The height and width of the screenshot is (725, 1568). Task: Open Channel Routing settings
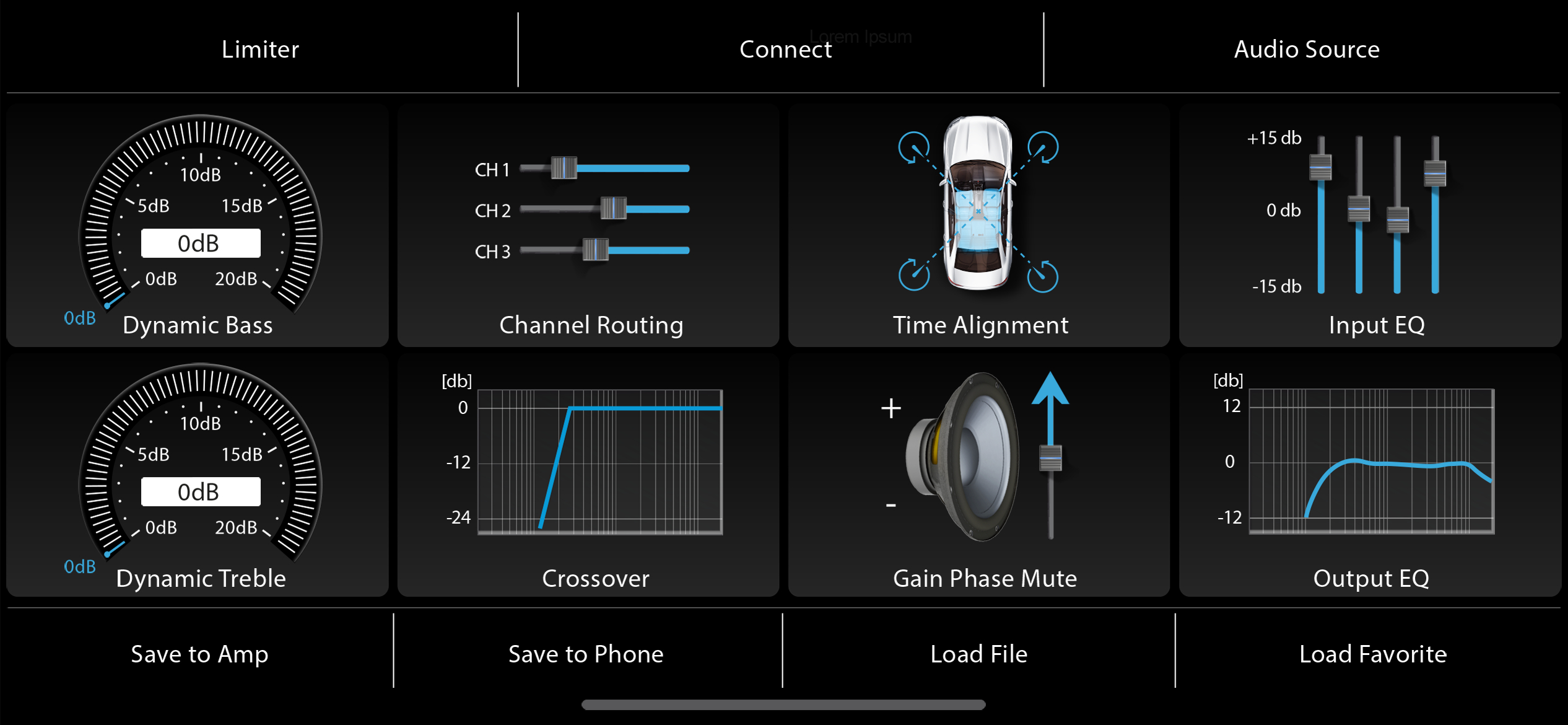pyautogui.click(x=588, y=226)
